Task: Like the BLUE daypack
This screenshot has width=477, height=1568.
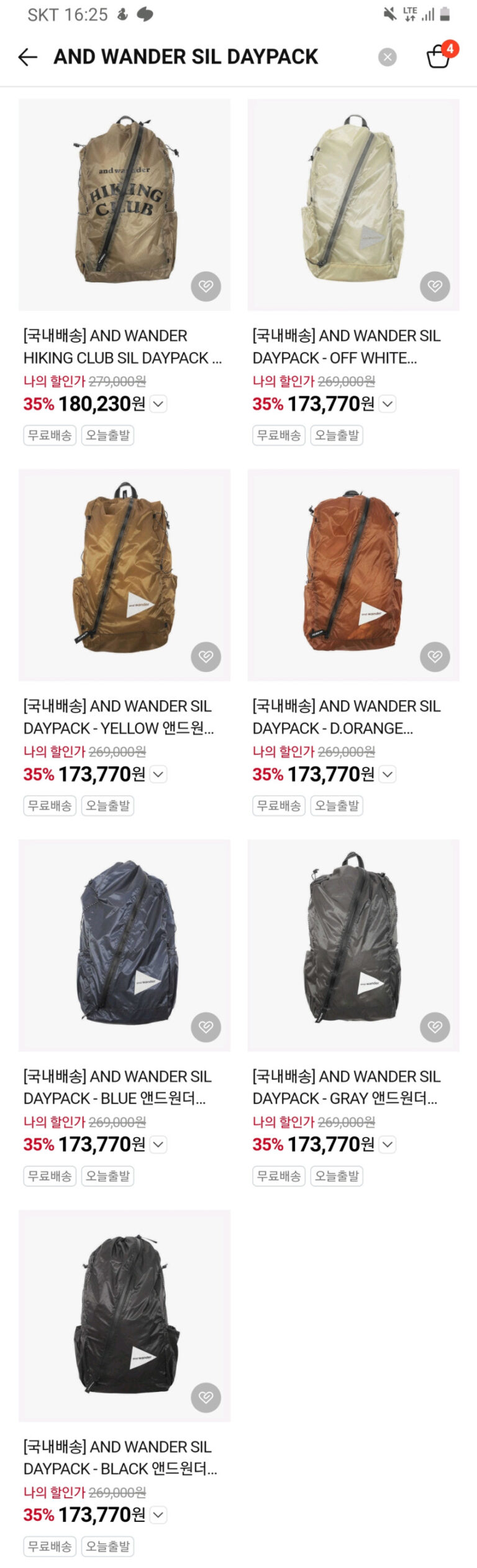Action: (x=206, y=1027)
